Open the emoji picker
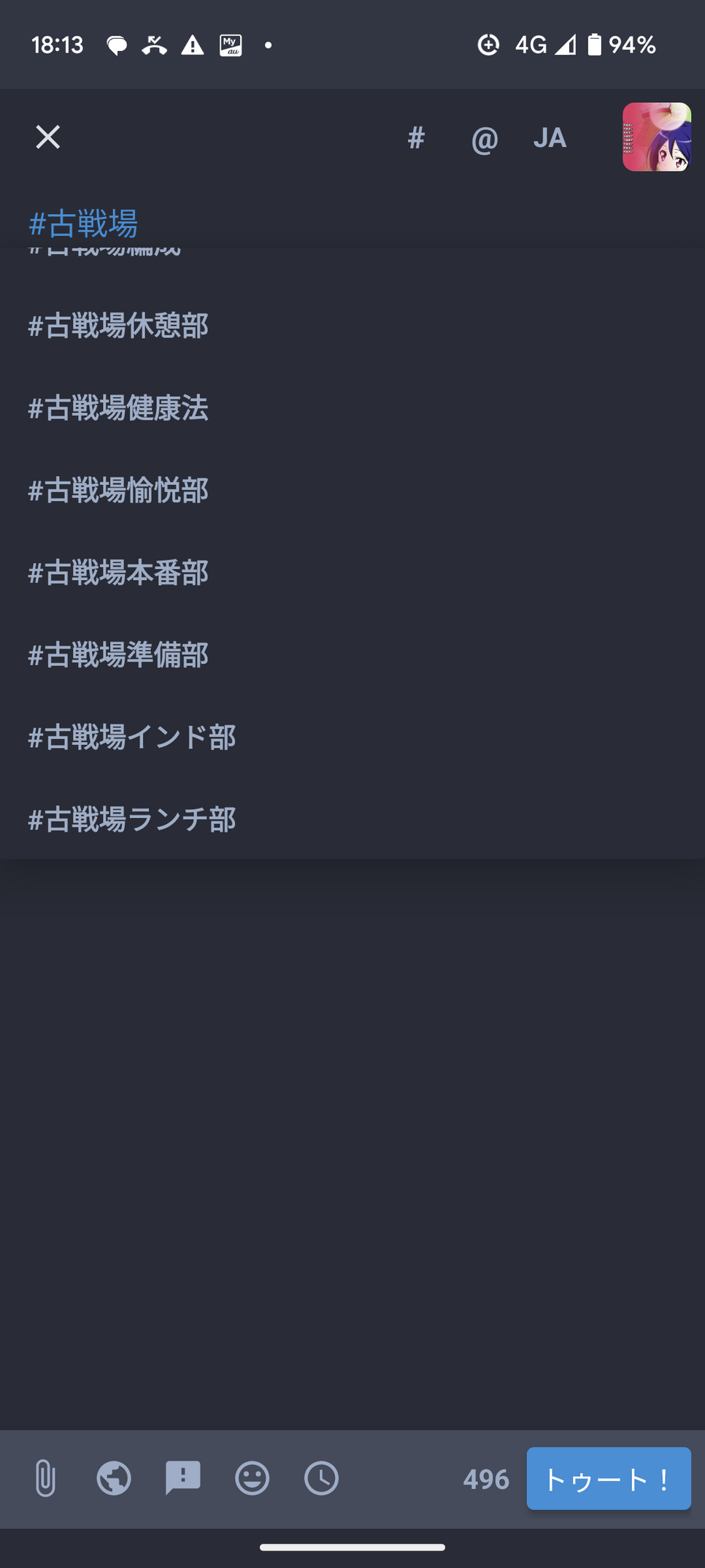This screenshot has width=705, height=1568. [x=252, y=1478]
